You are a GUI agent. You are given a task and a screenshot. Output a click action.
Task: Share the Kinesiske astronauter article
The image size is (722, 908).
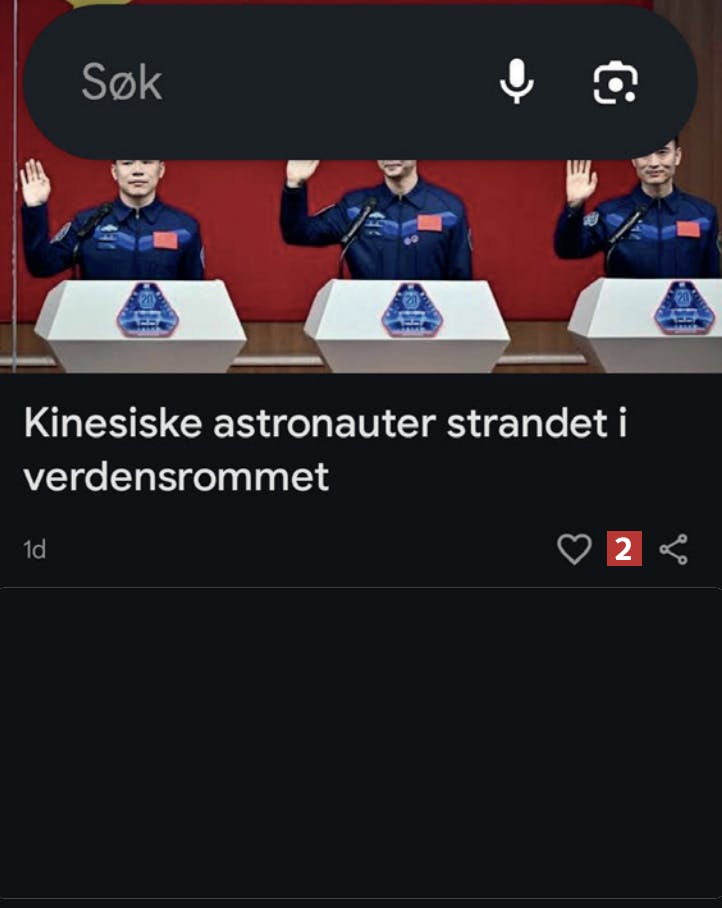click(674, 549)
